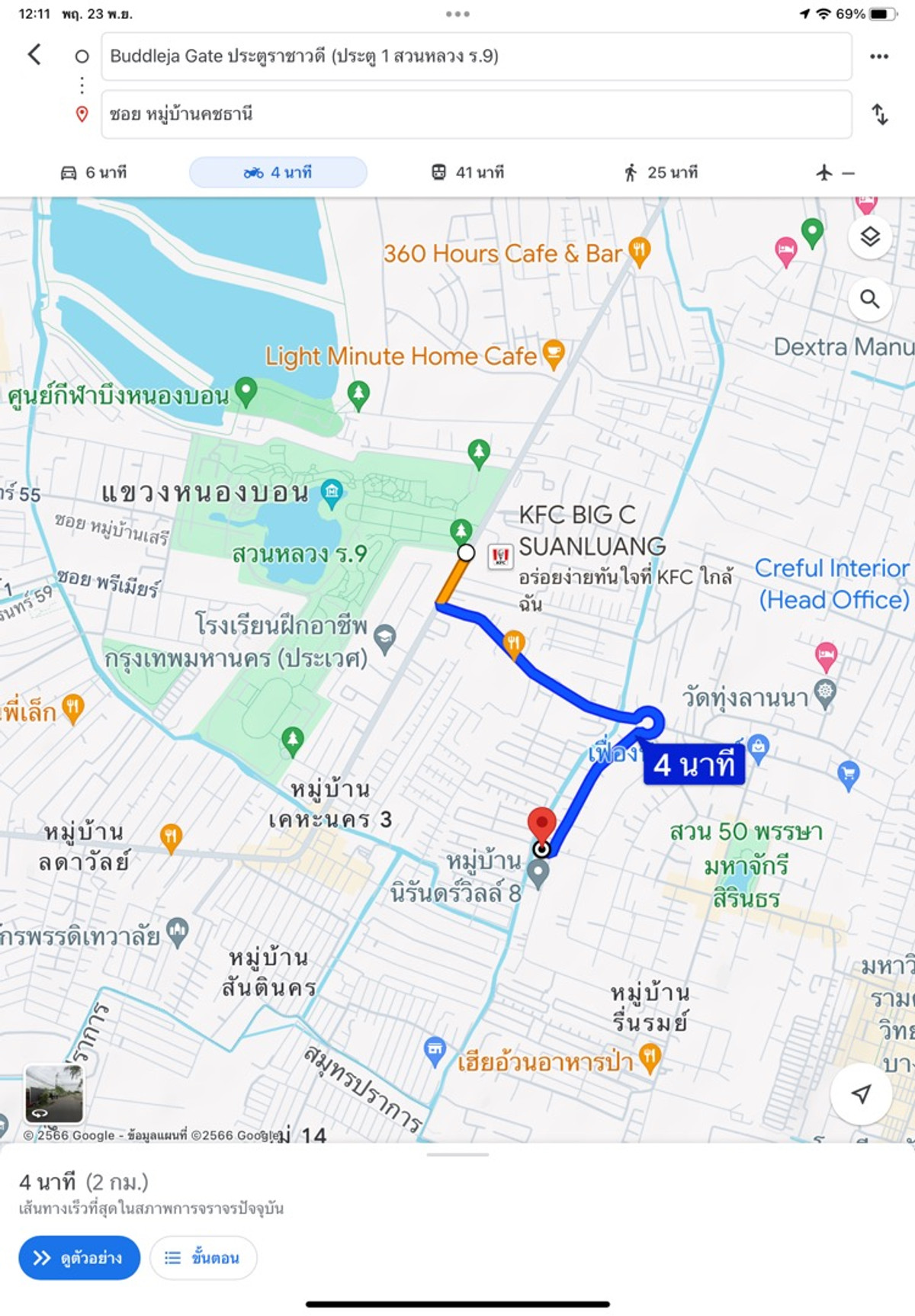Open the ขั้นตอน steps list
The image size is (915, 1316).
tap(203, 1257)
